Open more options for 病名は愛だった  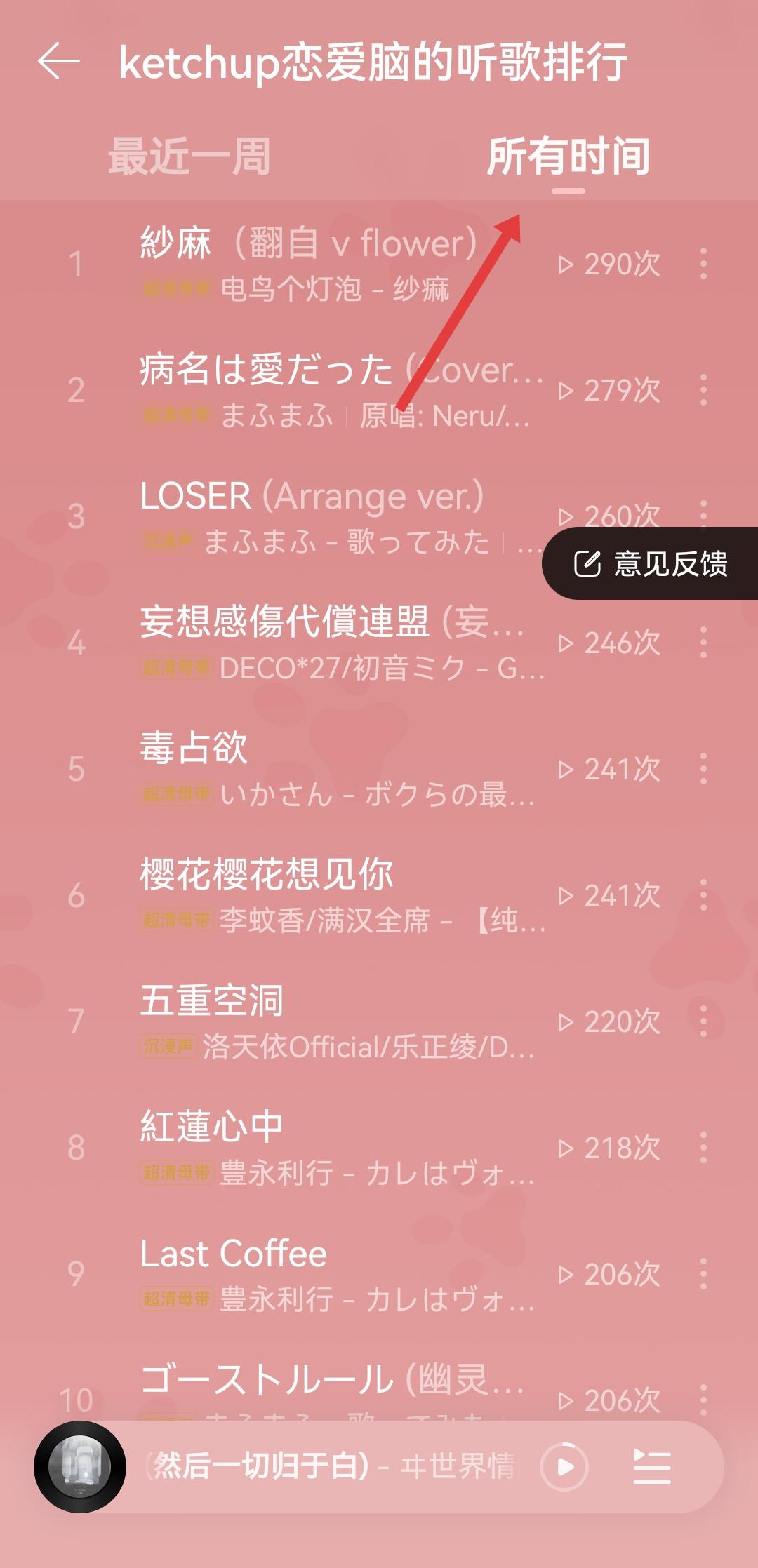703,390
